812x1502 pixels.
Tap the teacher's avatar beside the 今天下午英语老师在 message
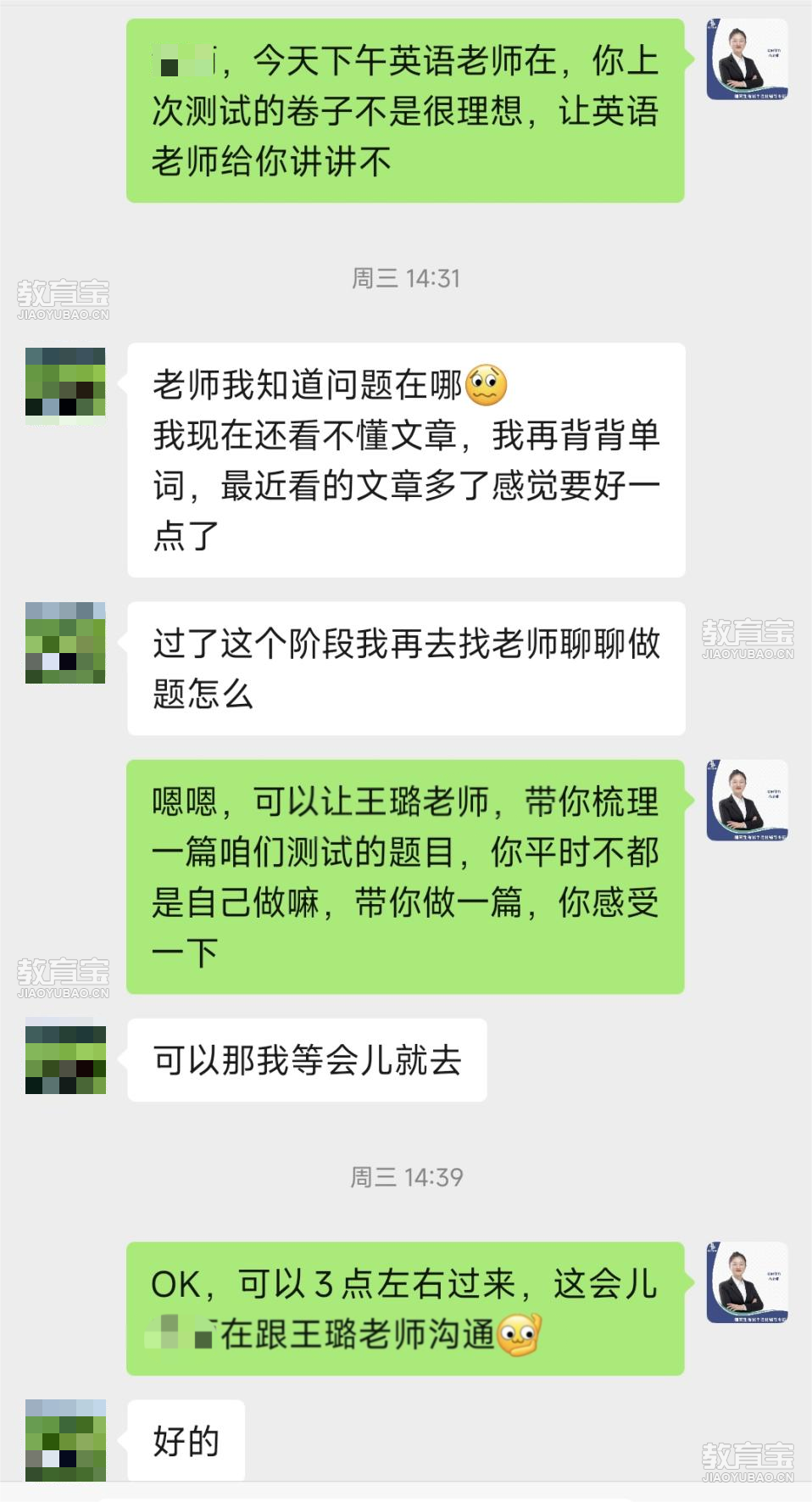point(747,59)
